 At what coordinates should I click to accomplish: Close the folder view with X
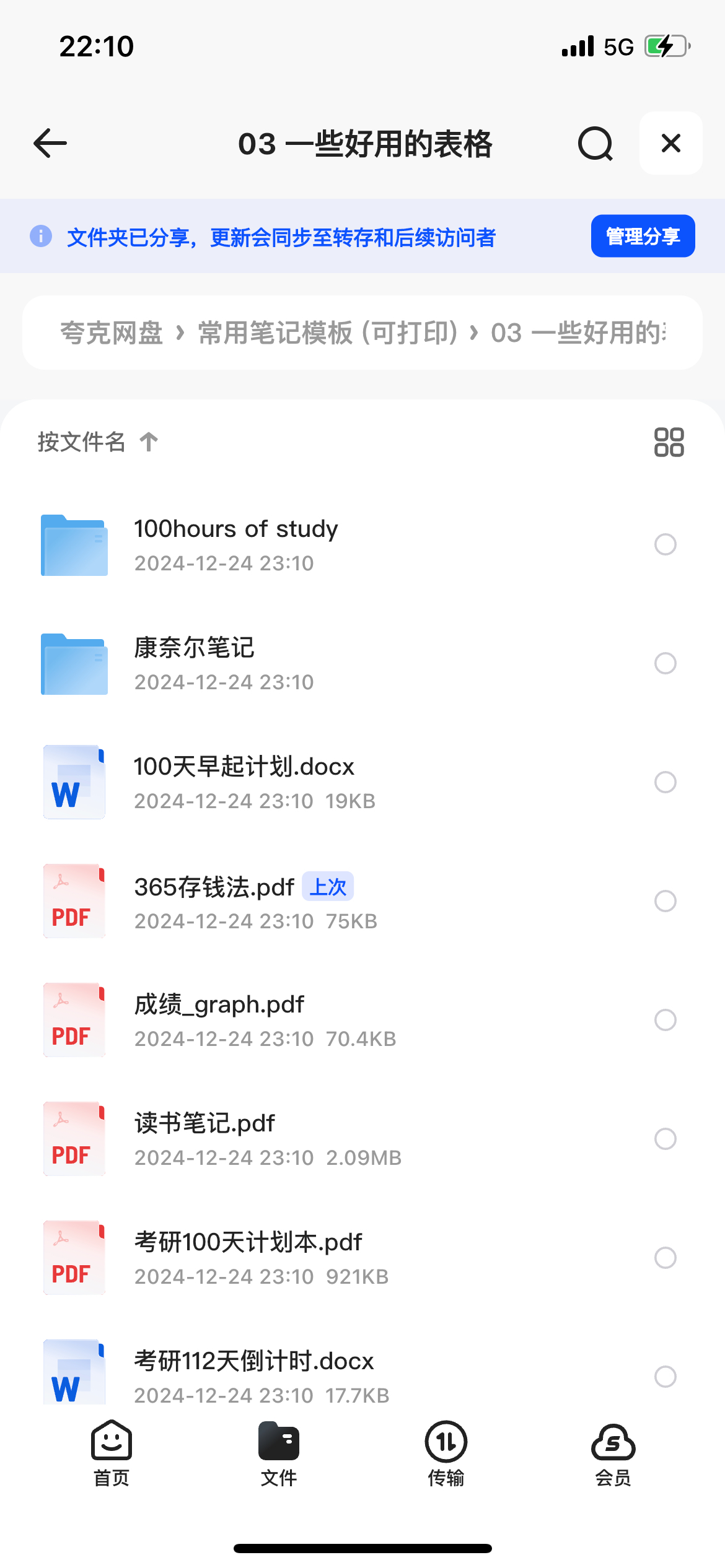670,144
